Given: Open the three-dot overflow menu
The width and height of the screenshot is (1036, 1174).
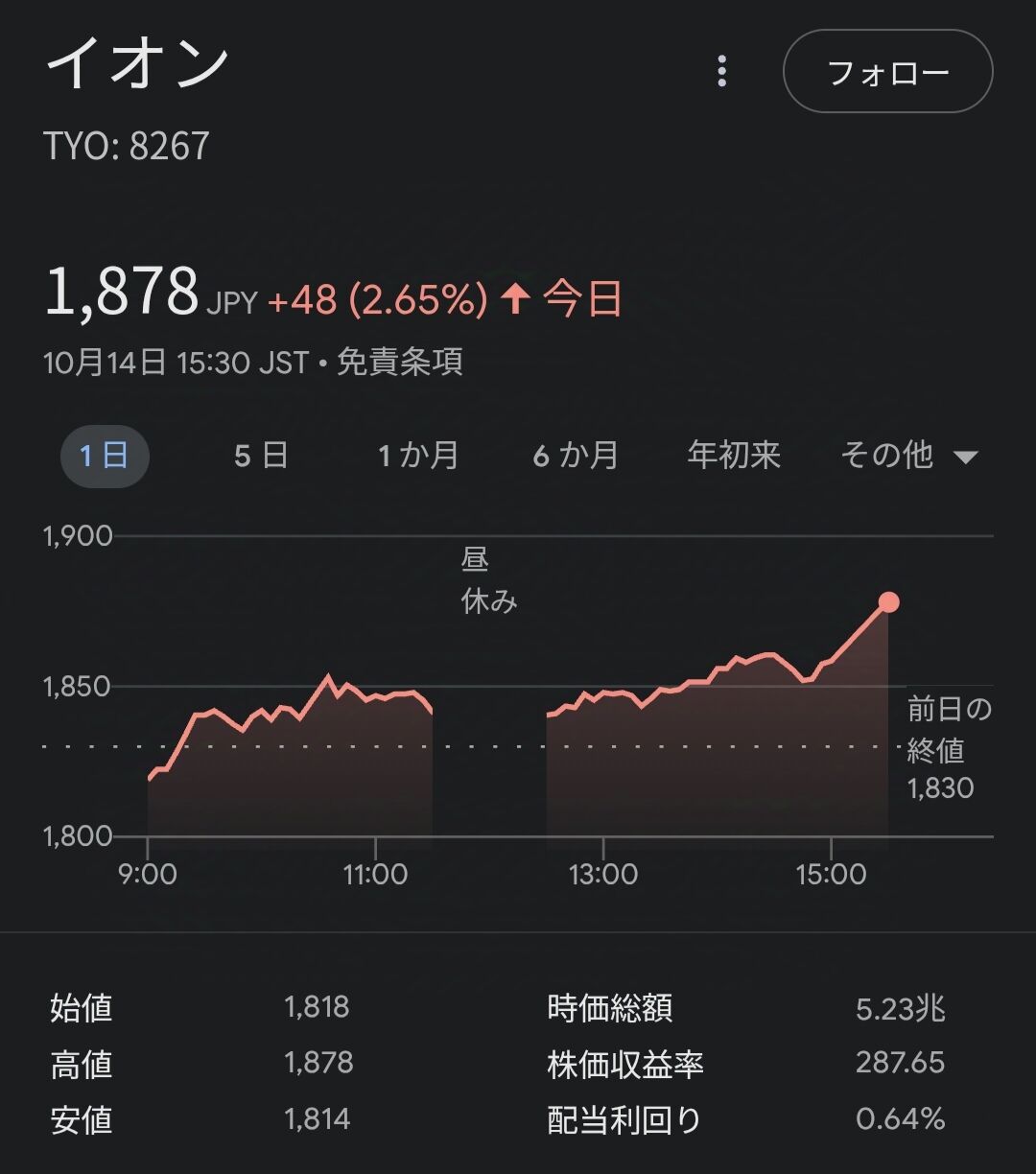Looking at the screenshot, I should pyautogui.click(x=722, y=72).
